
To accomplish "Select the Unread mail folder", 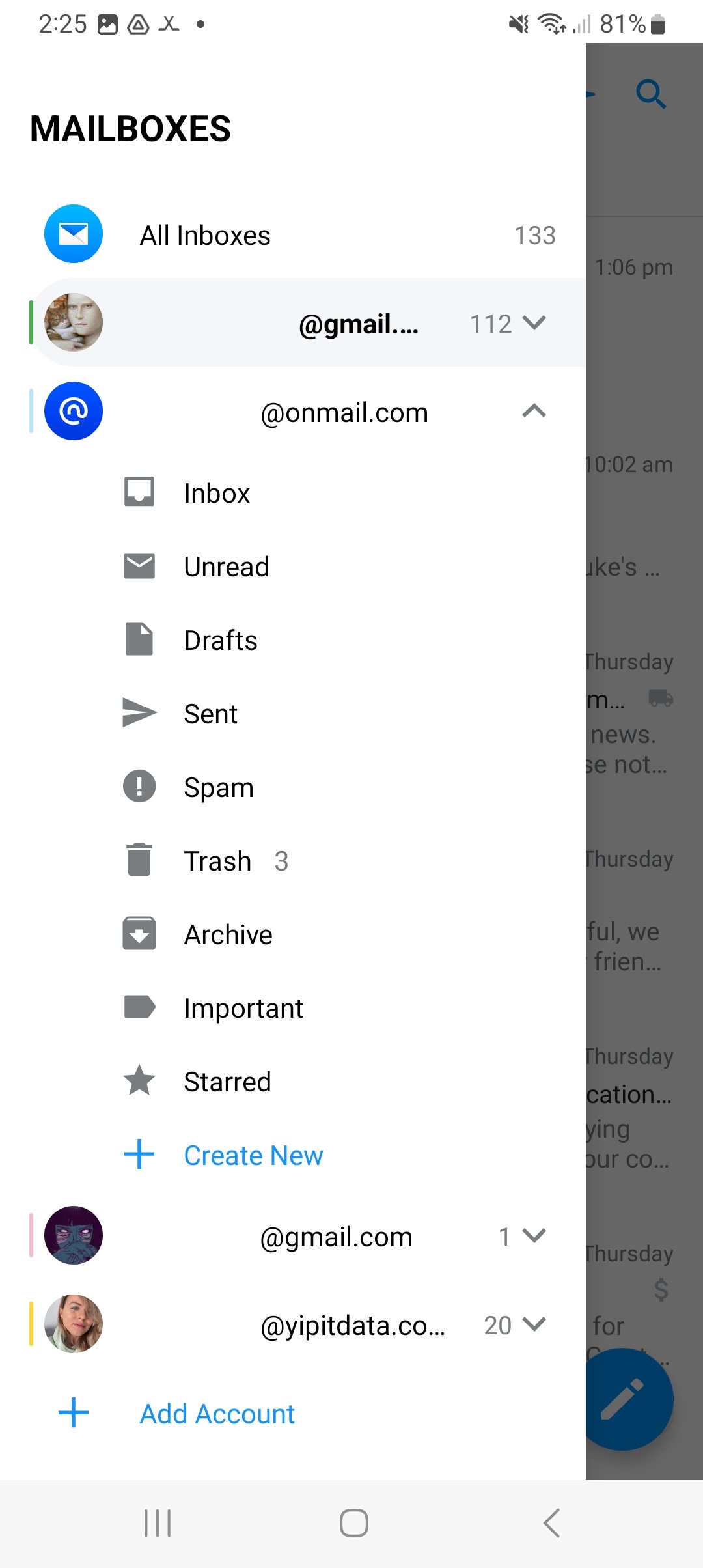I will (x=226, y=567).
